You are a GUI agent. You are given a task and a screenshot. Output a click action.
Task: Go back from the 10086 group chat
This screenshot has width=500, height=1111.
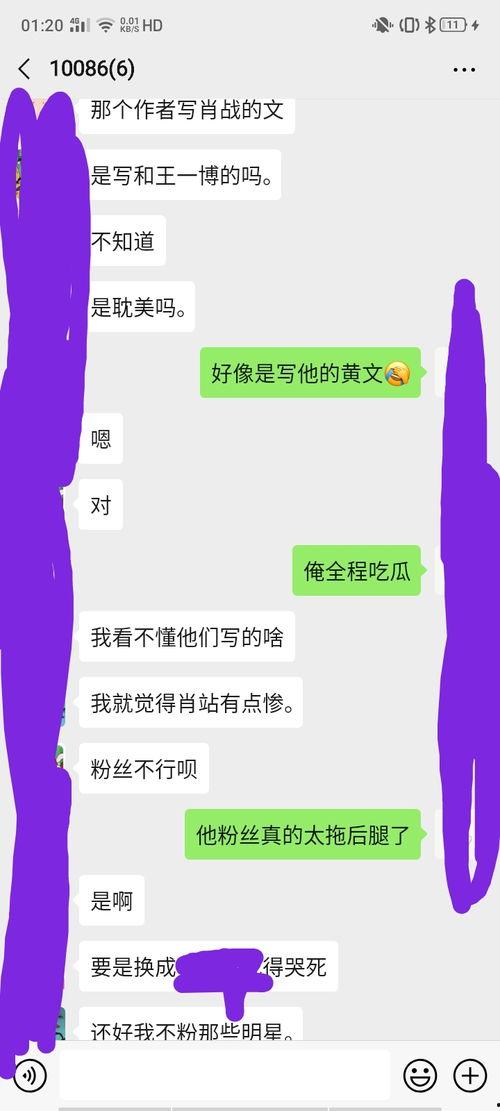[x=24, y=69]
